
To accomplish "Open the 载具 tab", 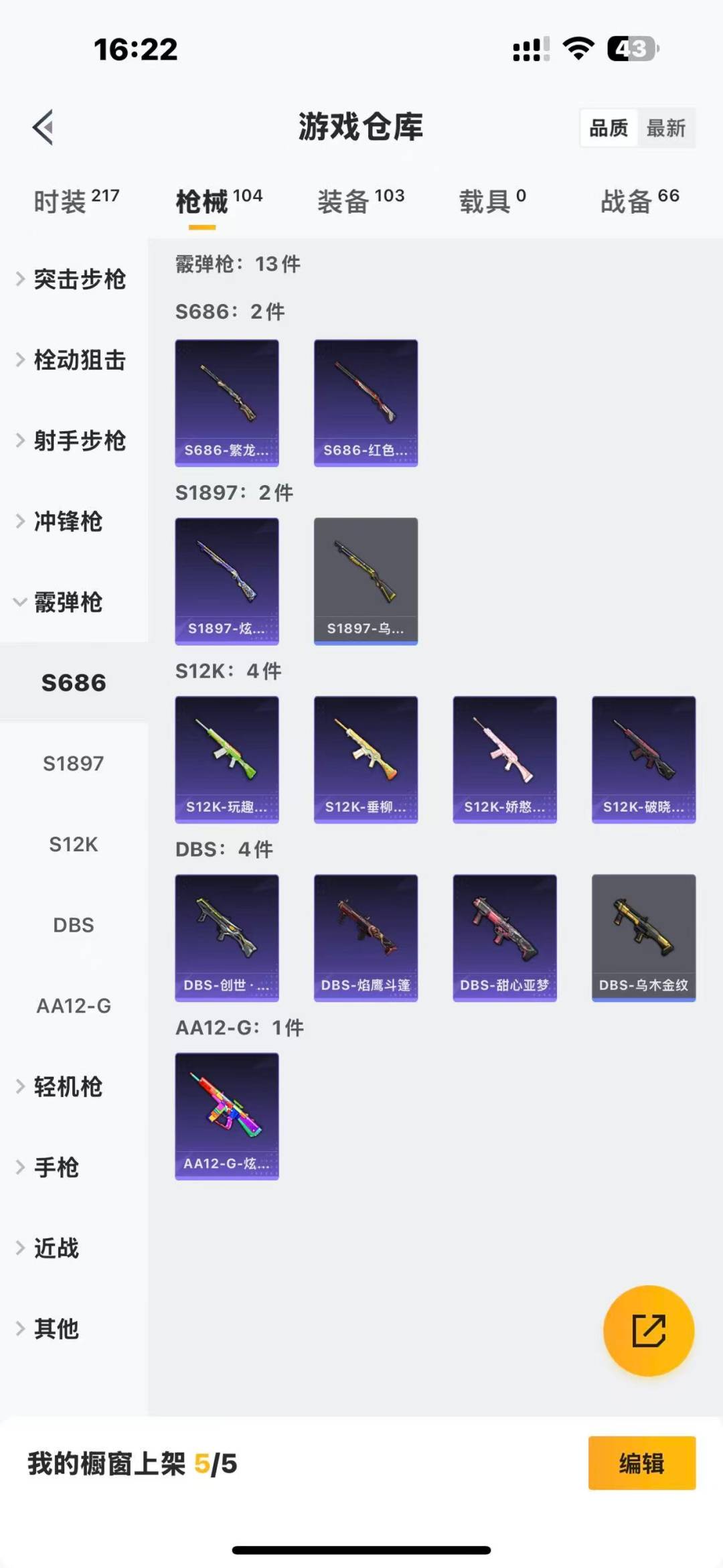I will pos(492,201).
